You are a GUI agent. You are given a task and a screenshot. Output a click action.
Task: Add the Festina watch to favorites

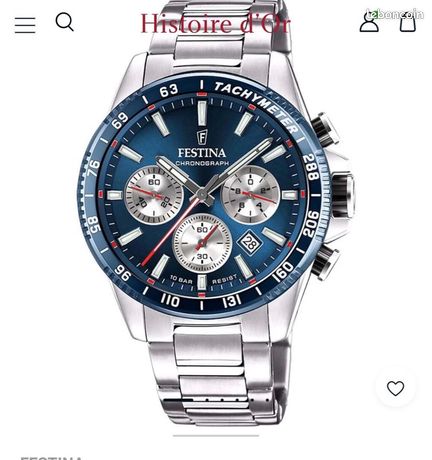click(x=396, y=388)
